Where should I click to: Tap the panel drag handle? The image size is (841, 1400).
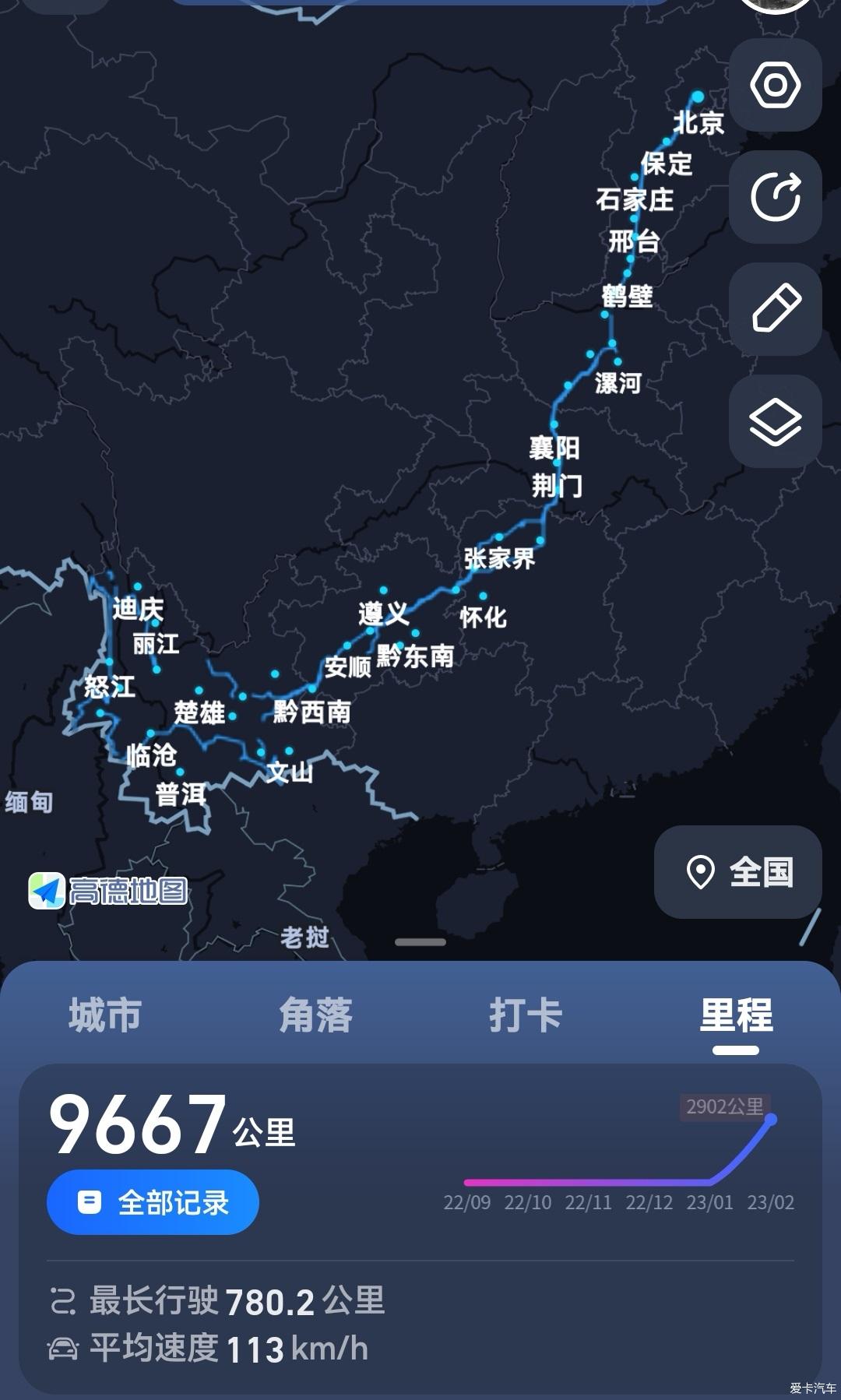pos(420,942)
